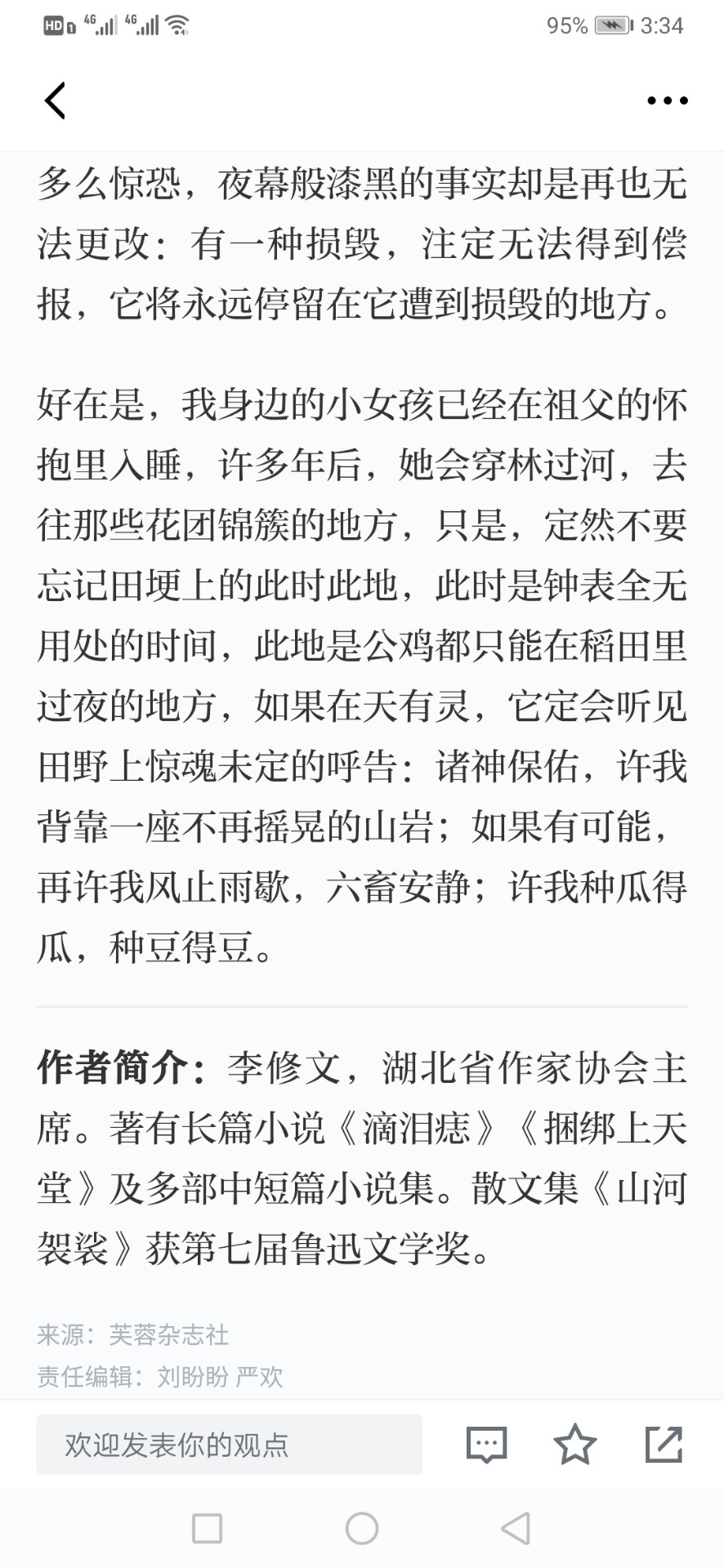
Task: Open the comments bubble icon
Action: click(x=486, y=1445)
